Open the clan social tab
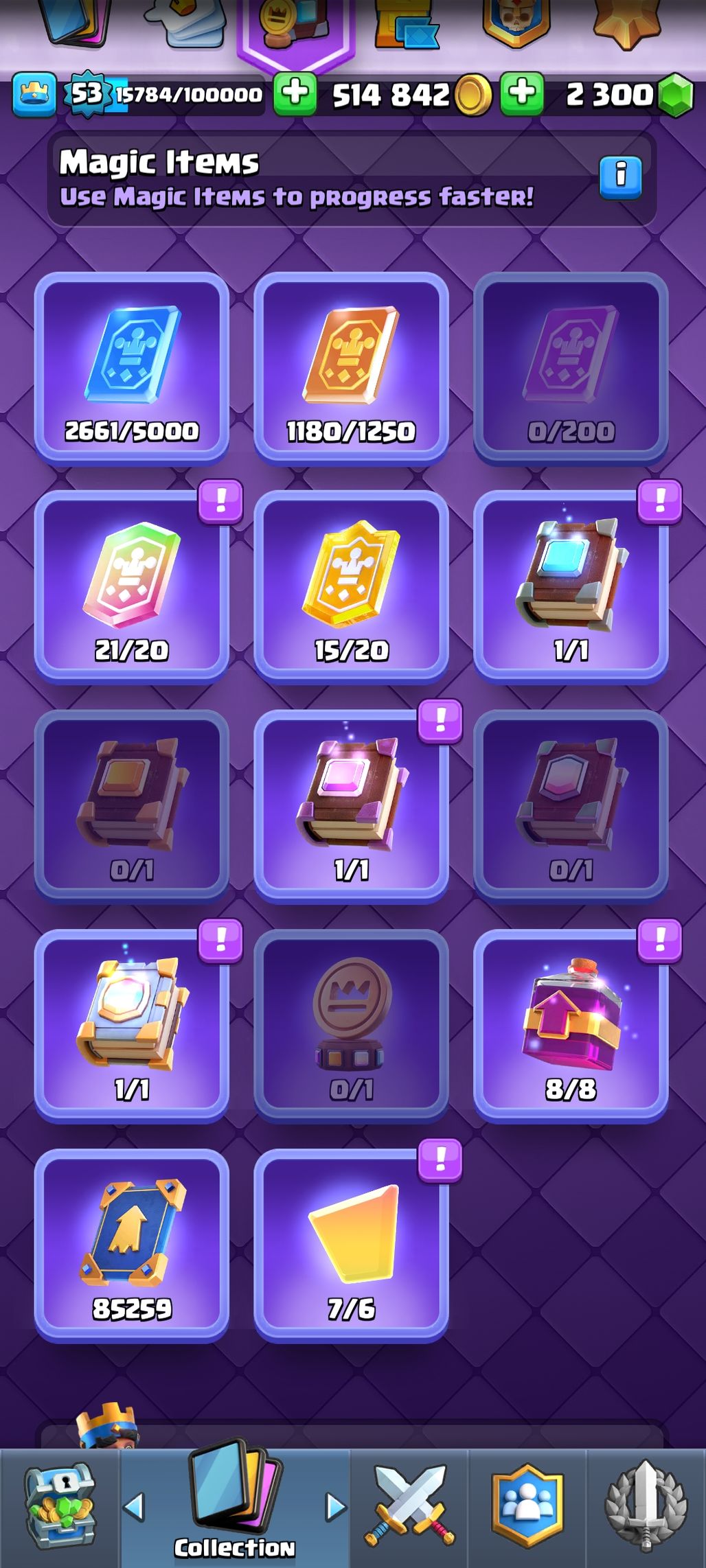Image resolution: width=706 pixels, height=1568 pixels. (527, 1508)
